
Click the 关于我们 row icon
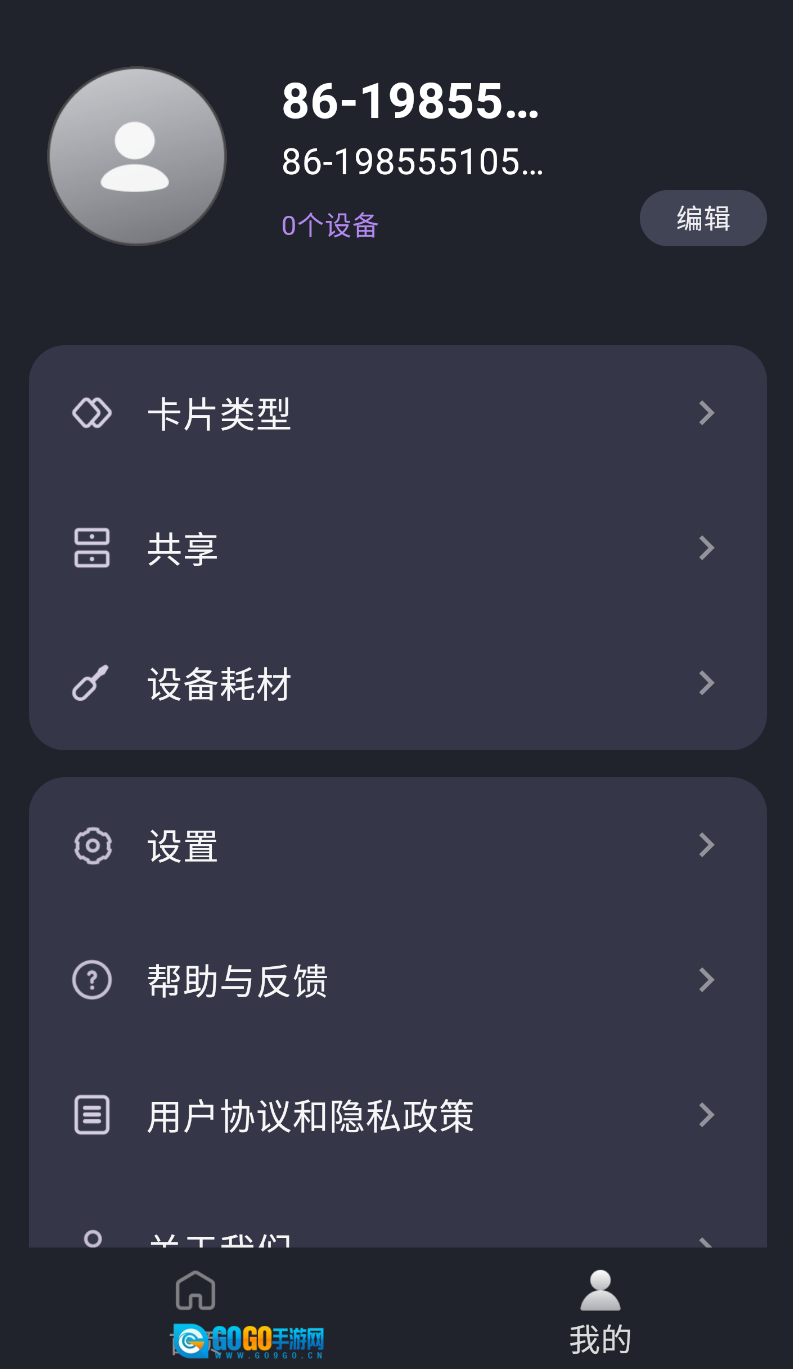[x=91, y=1238]
